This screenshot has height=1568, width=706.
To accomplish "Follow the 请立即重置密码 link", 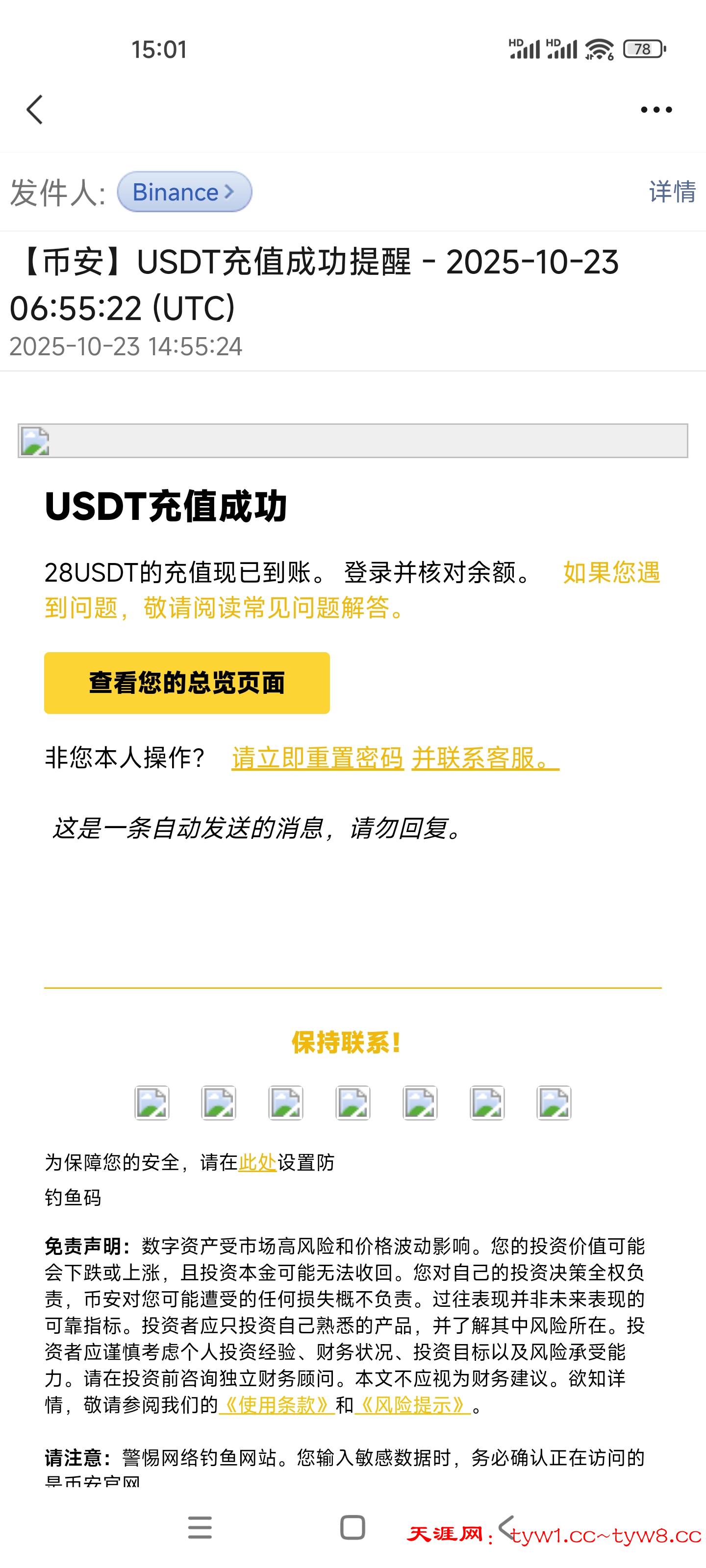I will 317,759.
